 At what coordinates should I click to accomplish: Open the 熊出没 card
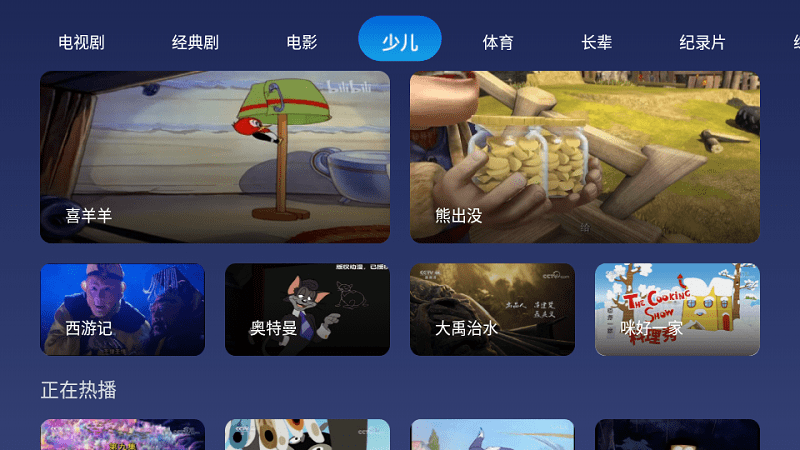coord(585,157)
